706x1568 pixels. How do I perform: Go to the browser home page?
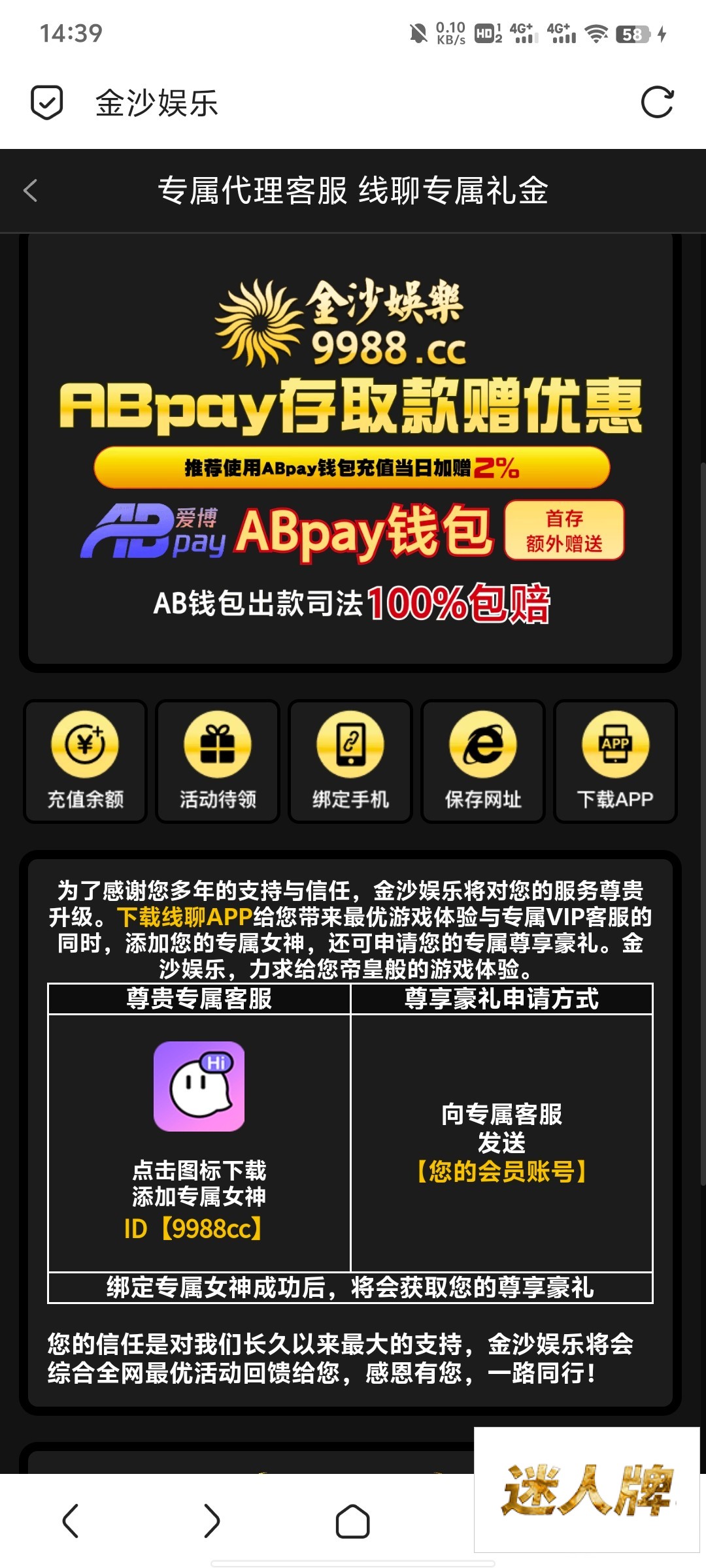pos(352,1521)
